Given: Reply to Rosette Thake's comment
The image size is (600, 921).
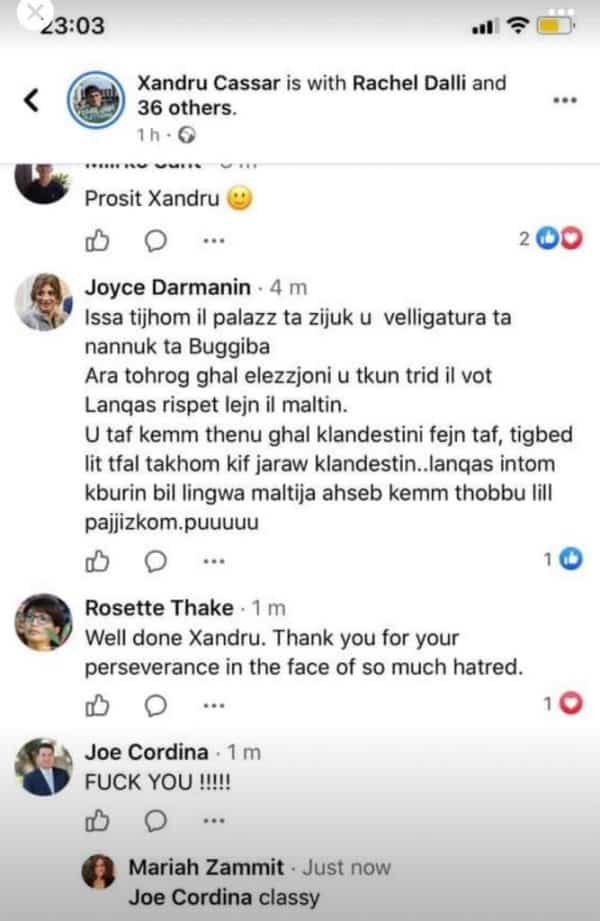Looking at the screenshot, I should click(x=156, y=706).
